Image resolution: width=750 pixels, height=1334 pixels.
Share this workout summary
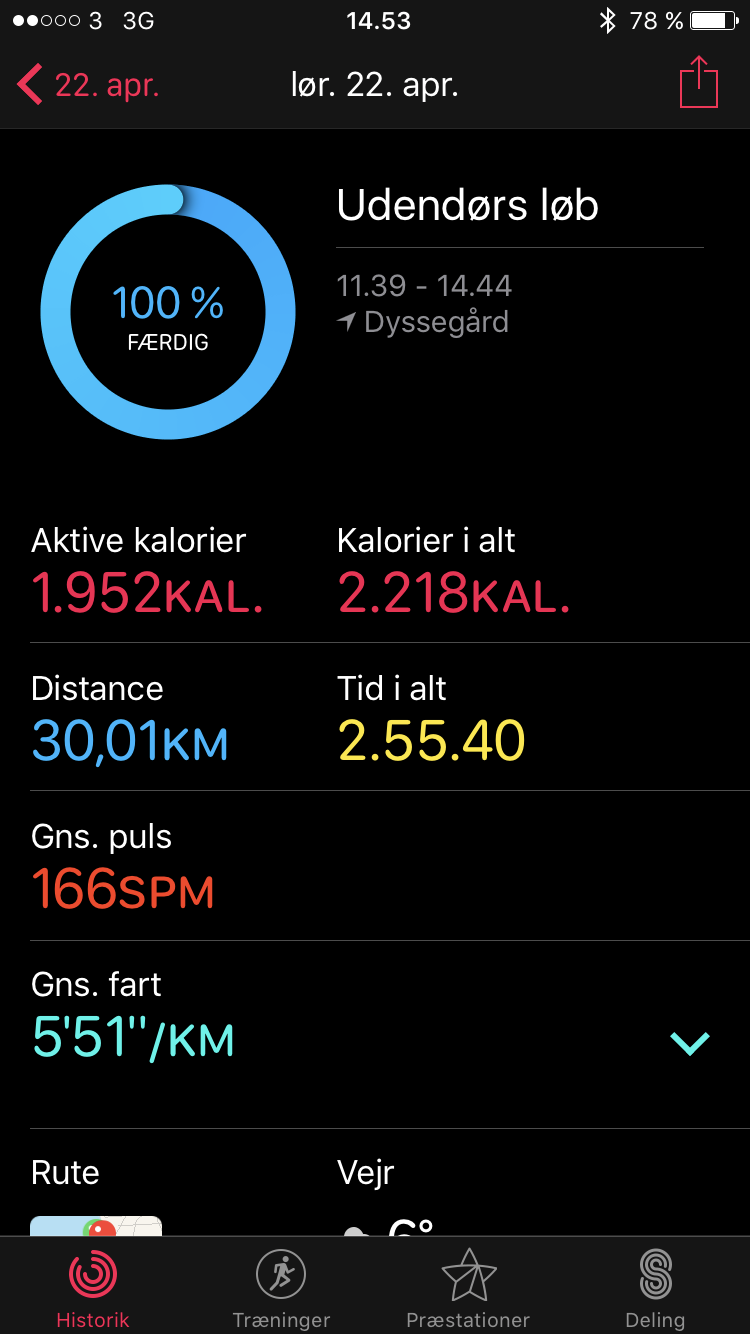point(699,82)
